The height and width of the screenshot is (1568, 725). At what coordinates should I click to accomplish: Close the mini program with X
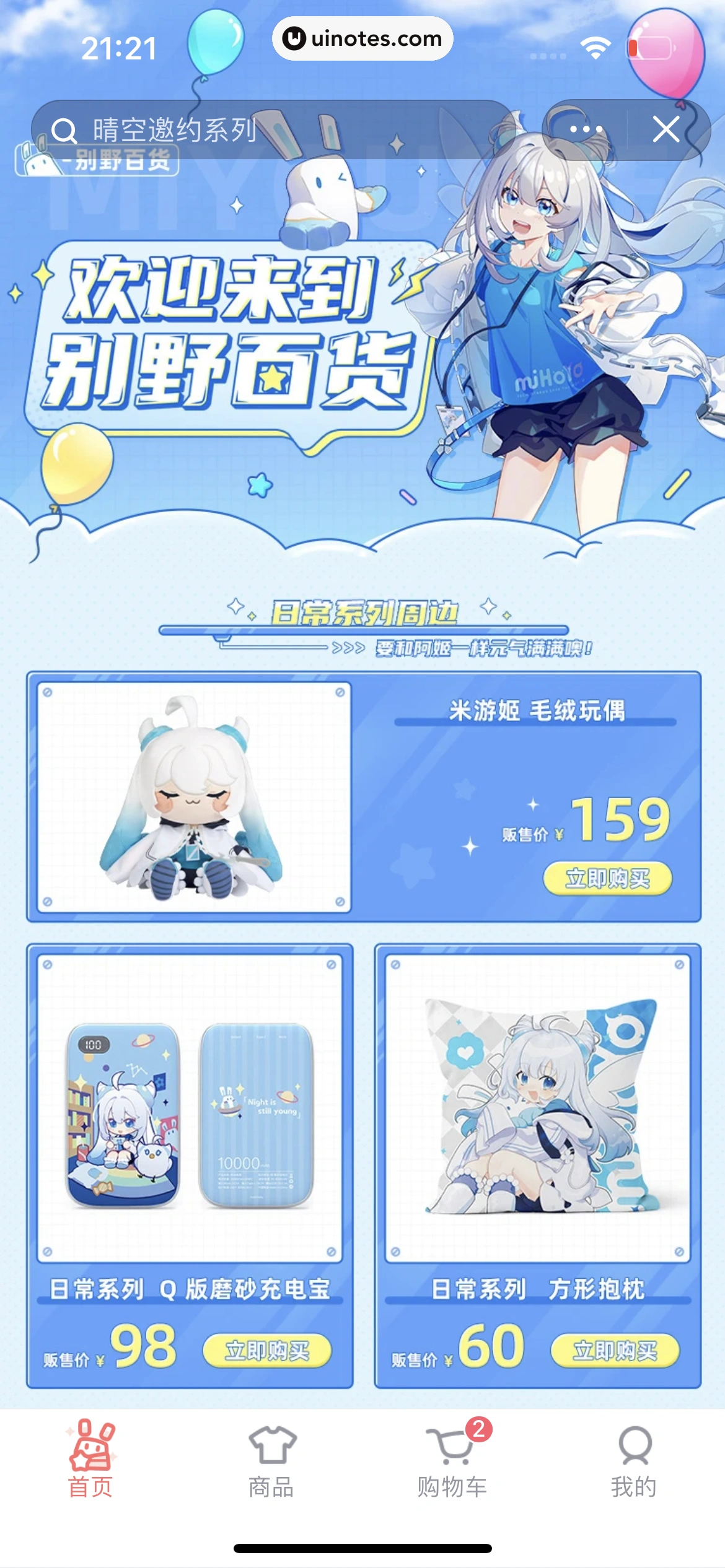pos(666,130)
